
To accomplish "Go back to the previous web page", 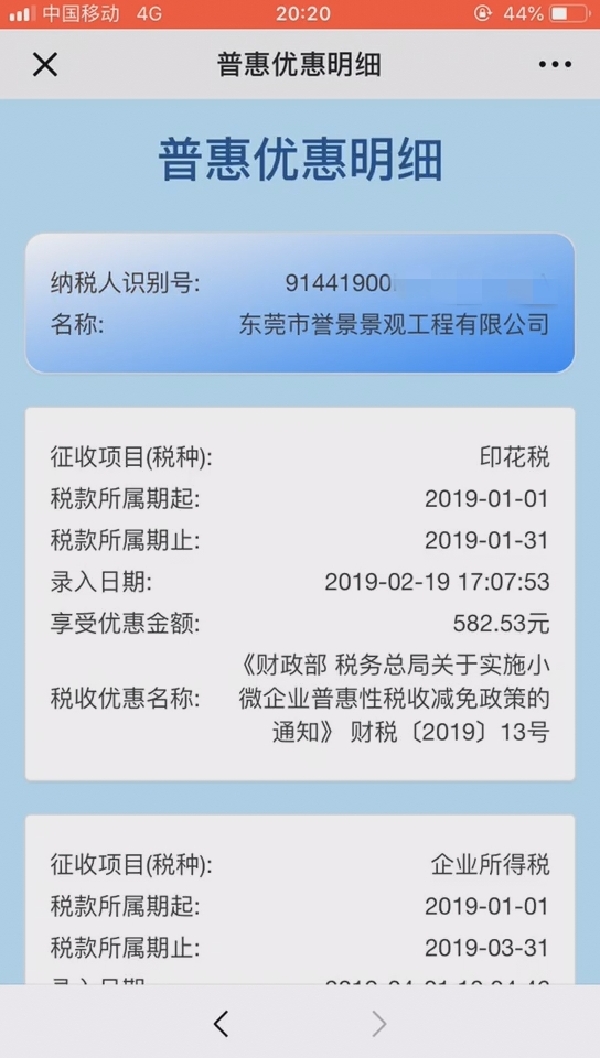I will pyautogui.click(x=221, y=1022).
